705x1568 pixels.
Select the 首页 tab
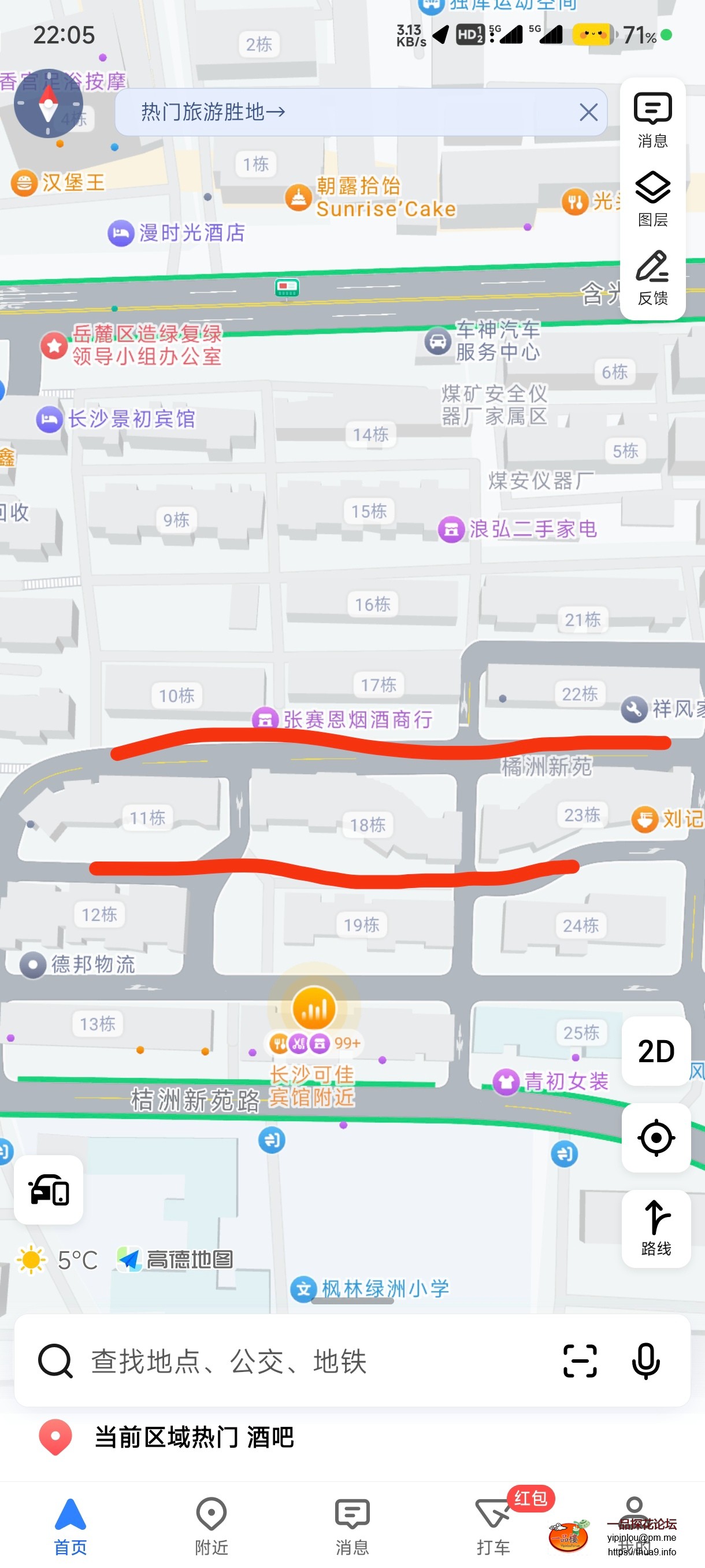click(x=70, y=1525)
